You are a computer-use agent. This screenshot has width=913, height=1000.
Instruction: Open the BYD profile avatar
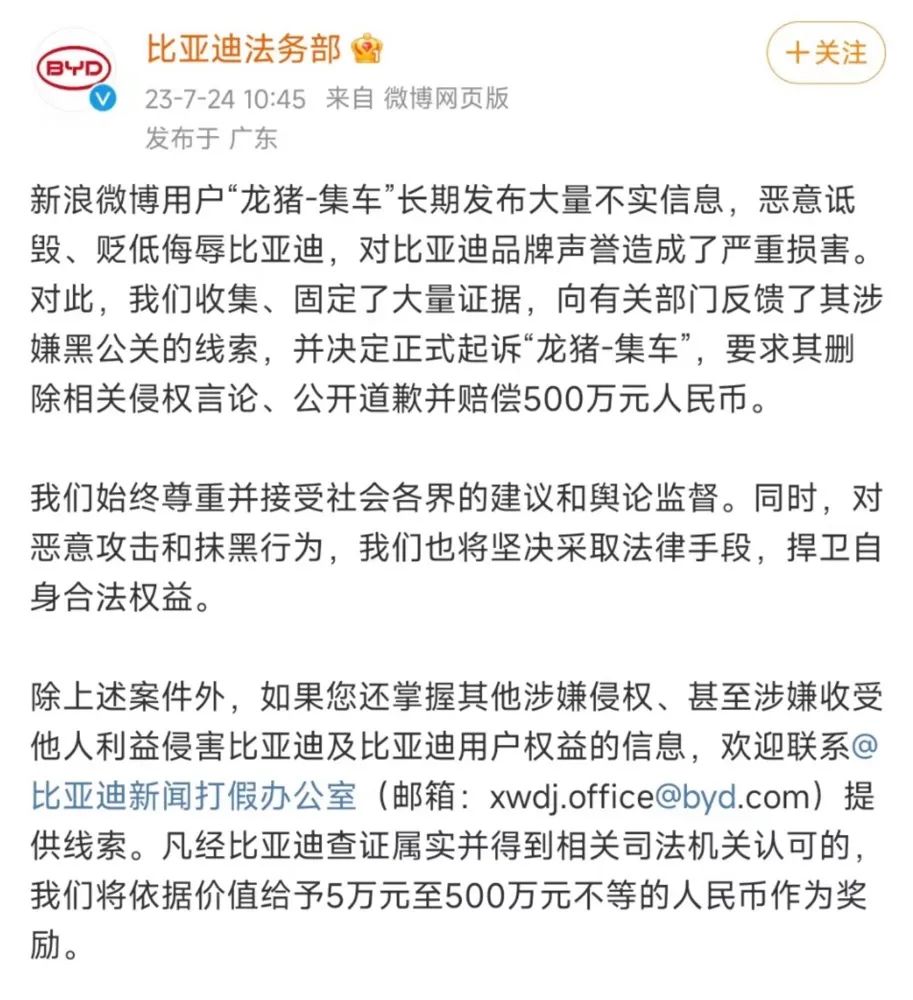76,68
